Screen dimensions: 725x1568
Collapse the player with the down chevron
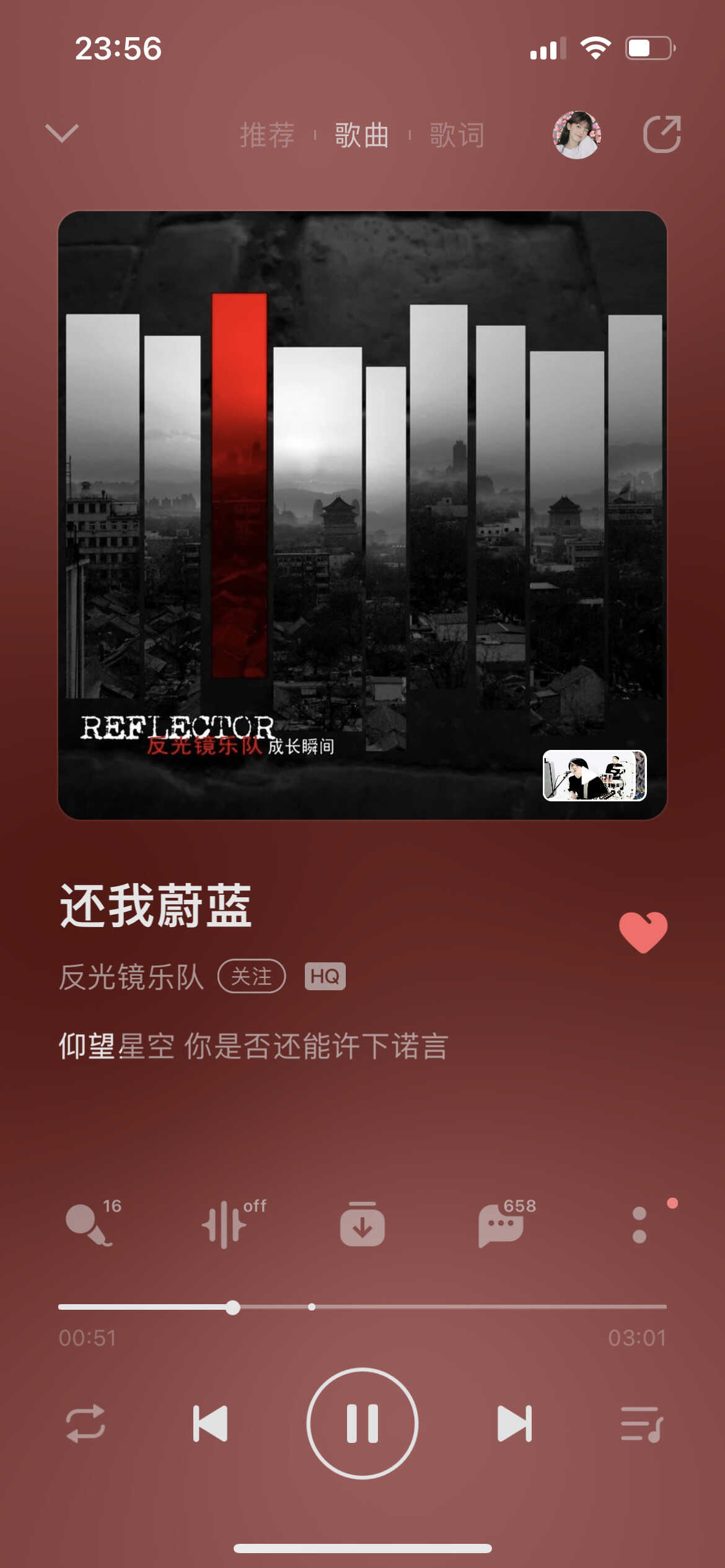point(62,133)
